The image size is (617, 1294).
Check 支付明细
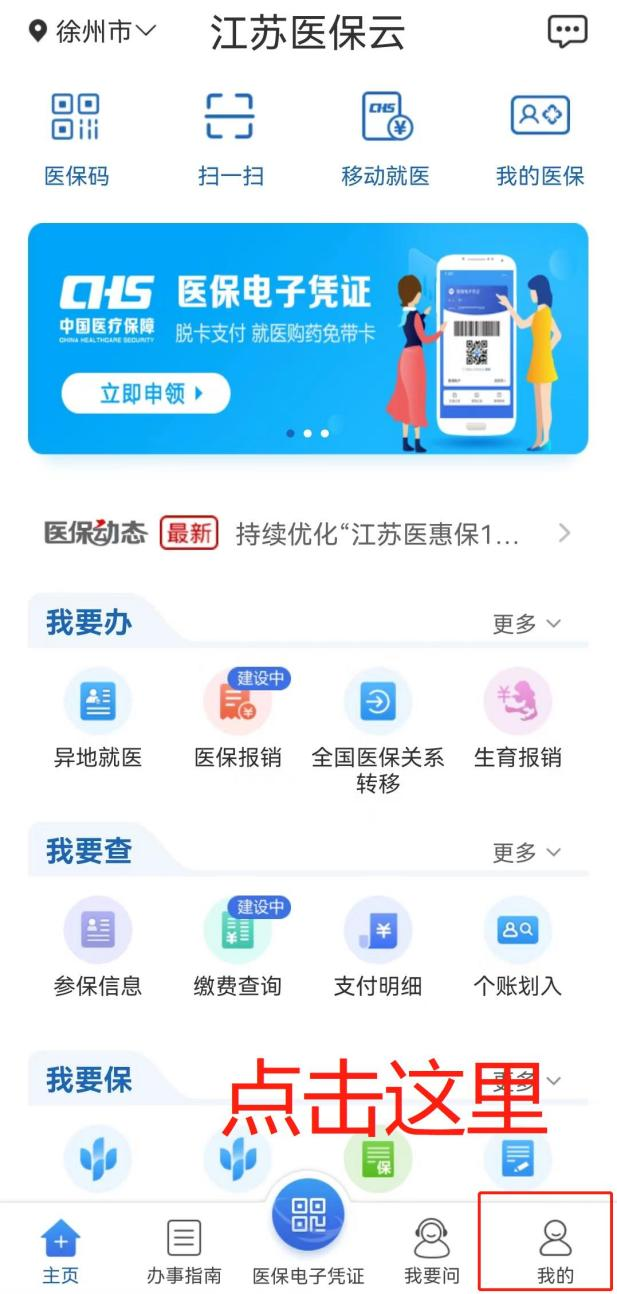[x=378, y=948]
